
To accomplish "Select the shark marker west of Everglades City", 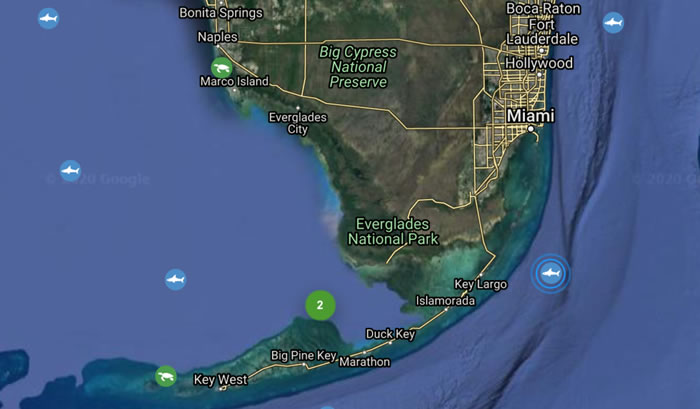I will point(70,170).
